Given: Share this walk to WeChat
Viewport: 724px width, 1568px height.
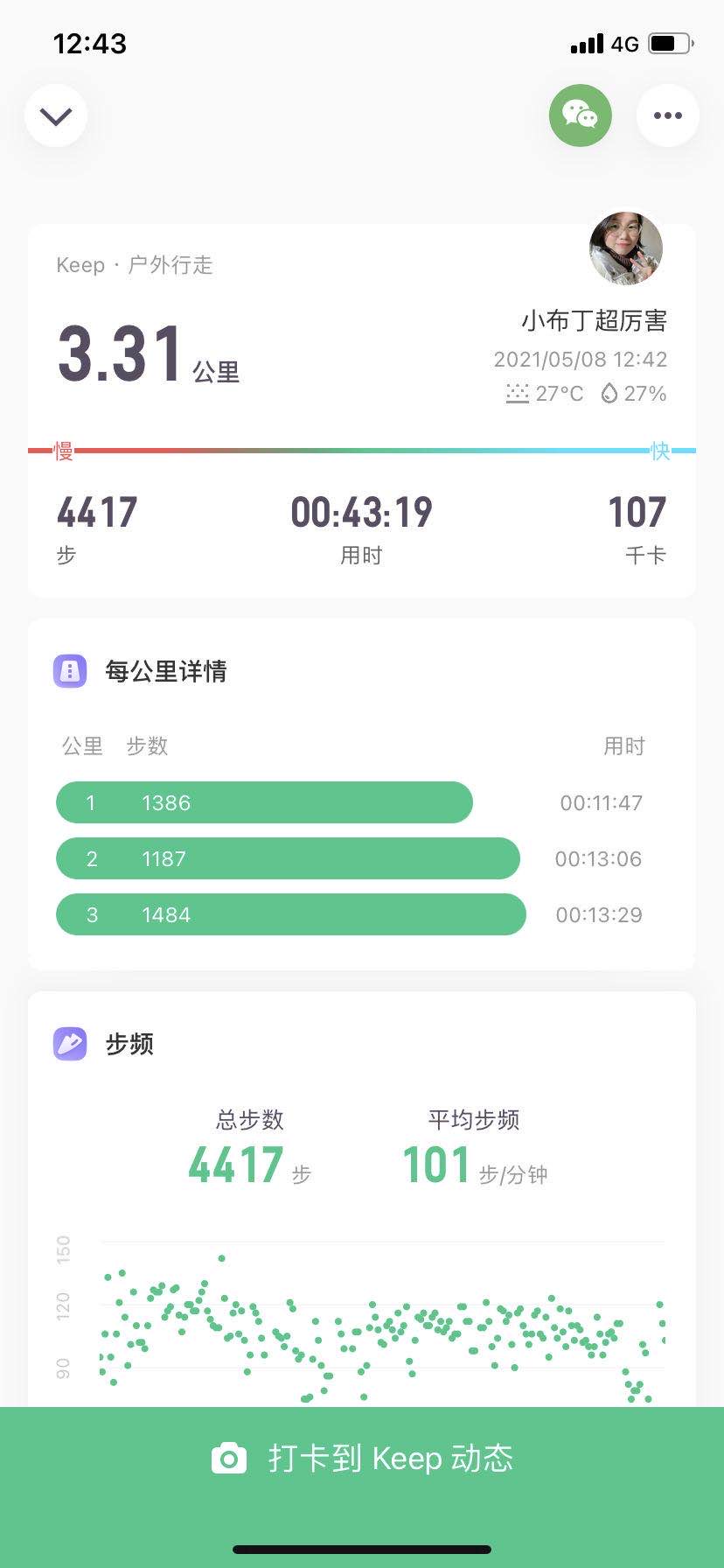Looking at the screenshot, I should click(580, 115).
